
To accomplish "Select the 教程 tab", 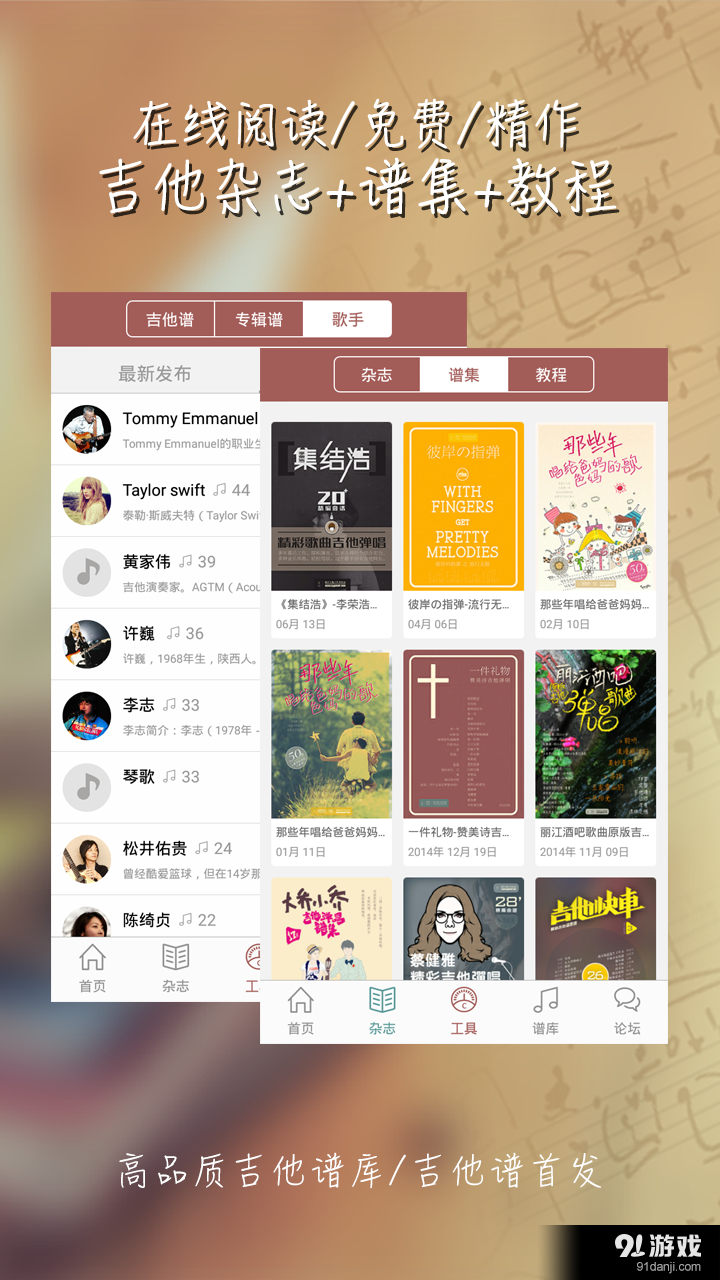I will (551, 375).
